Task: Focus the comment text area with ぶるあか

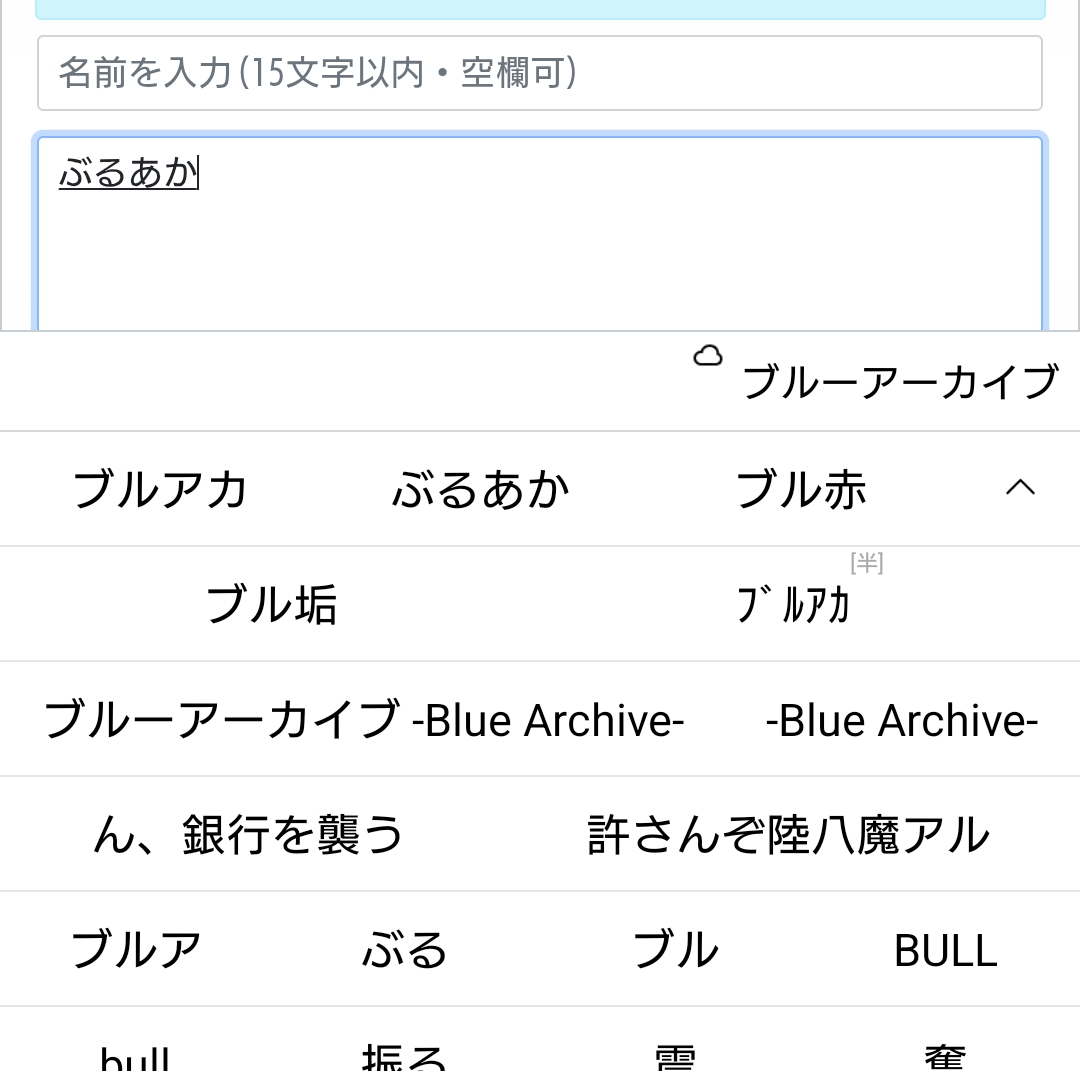Action: [540, 240]
